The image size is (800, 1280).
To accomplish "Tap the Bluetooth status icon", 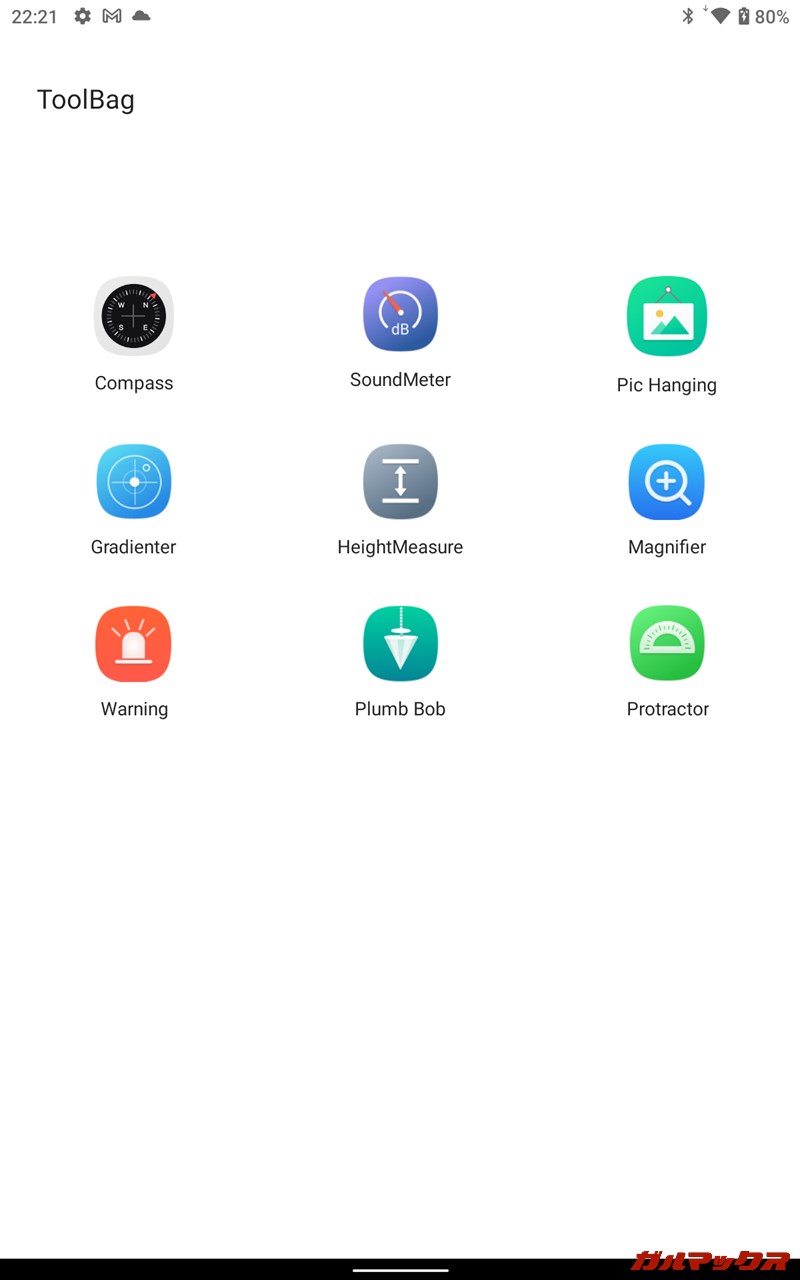I will click(x=686, y=15).
